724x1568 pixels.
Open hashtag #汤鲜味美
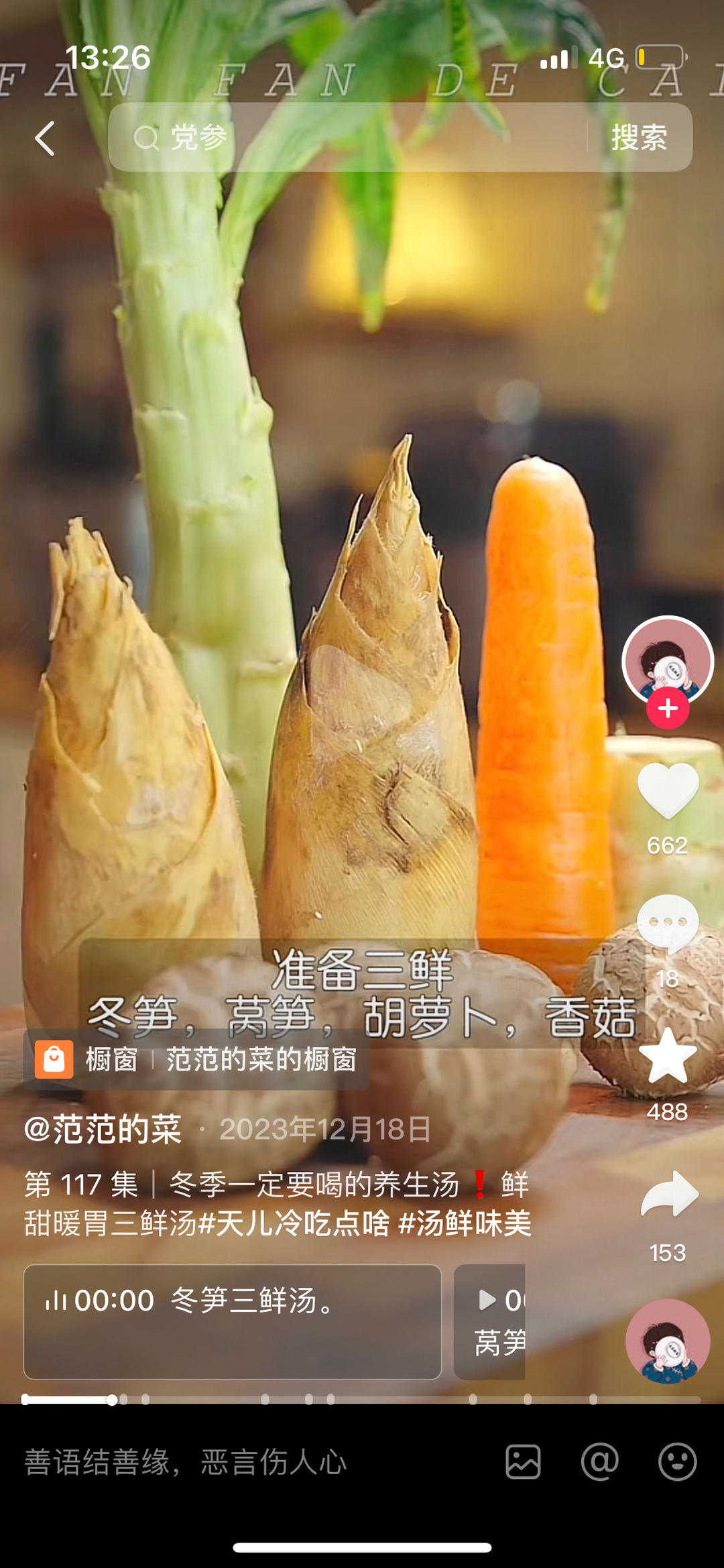coord(465,1223)
